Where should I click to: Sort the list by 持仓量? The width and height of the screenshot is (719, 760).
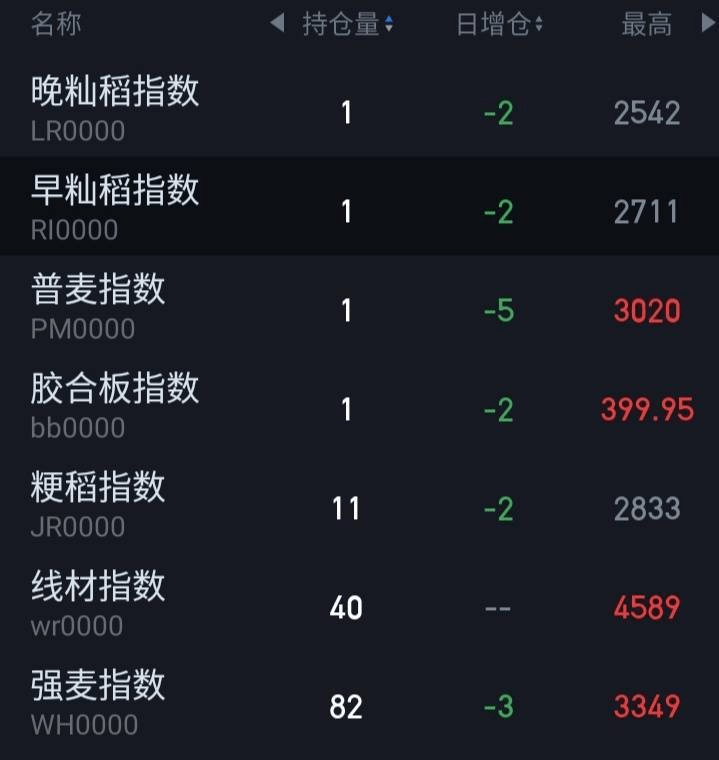[348, 25]
